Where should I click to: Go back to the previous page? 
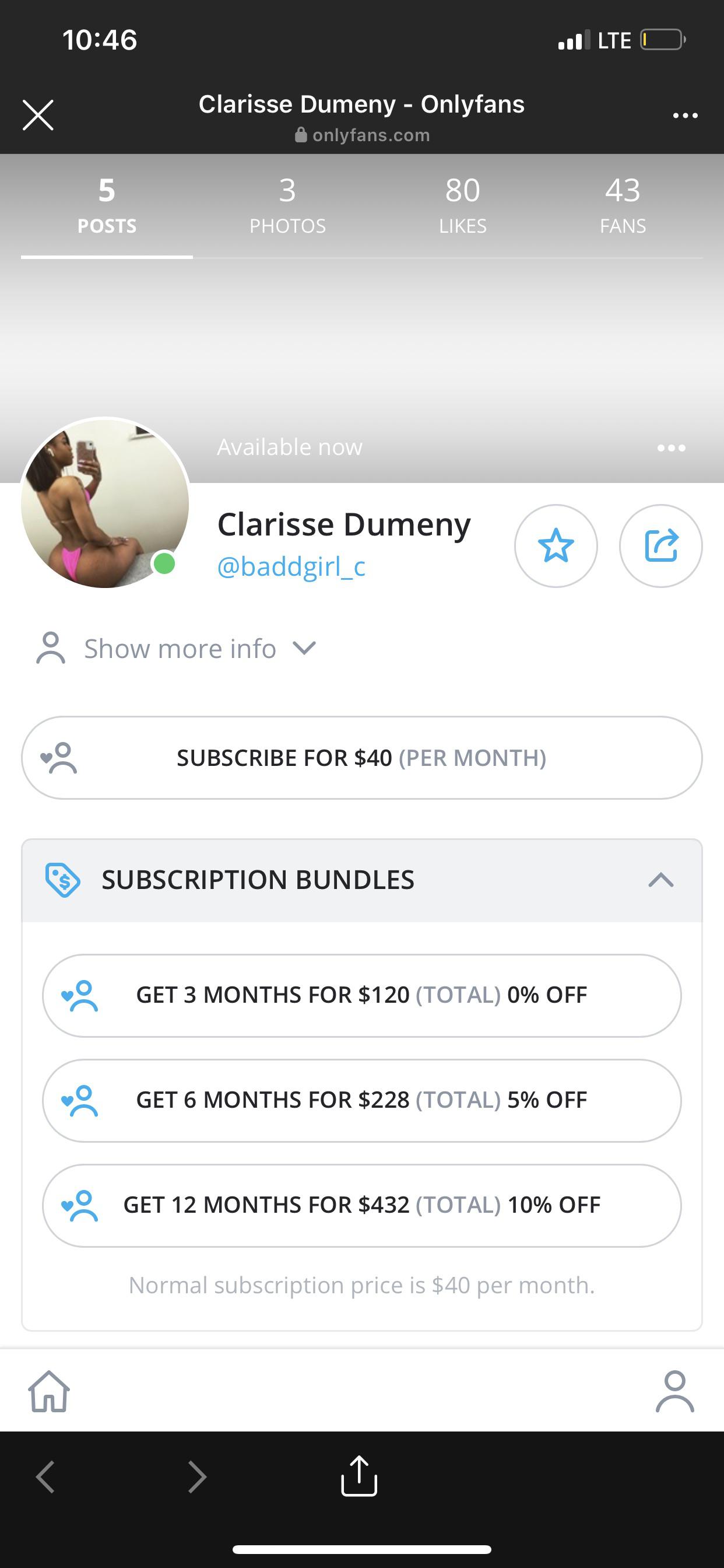(x=45, y=1476)
